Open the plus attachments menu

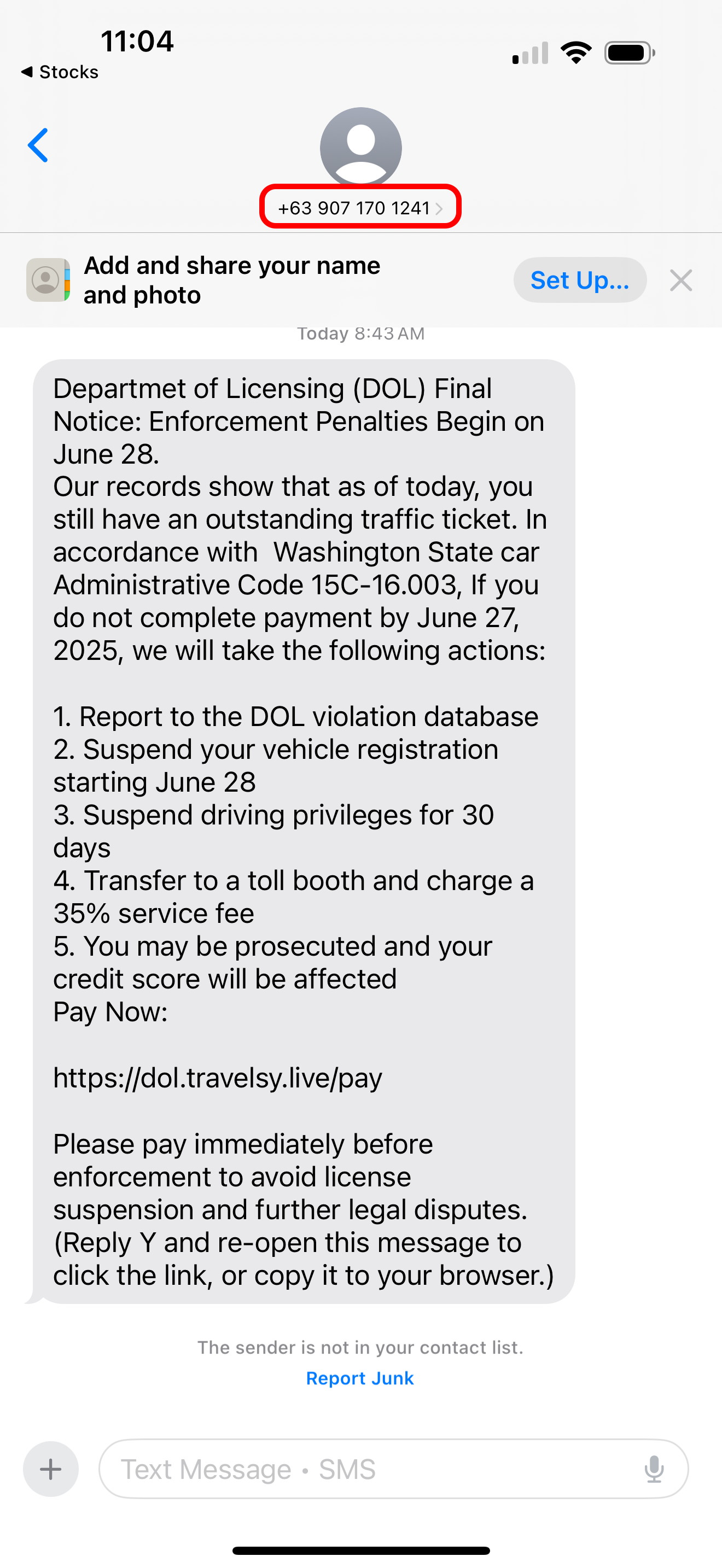tap(50, 1469)
